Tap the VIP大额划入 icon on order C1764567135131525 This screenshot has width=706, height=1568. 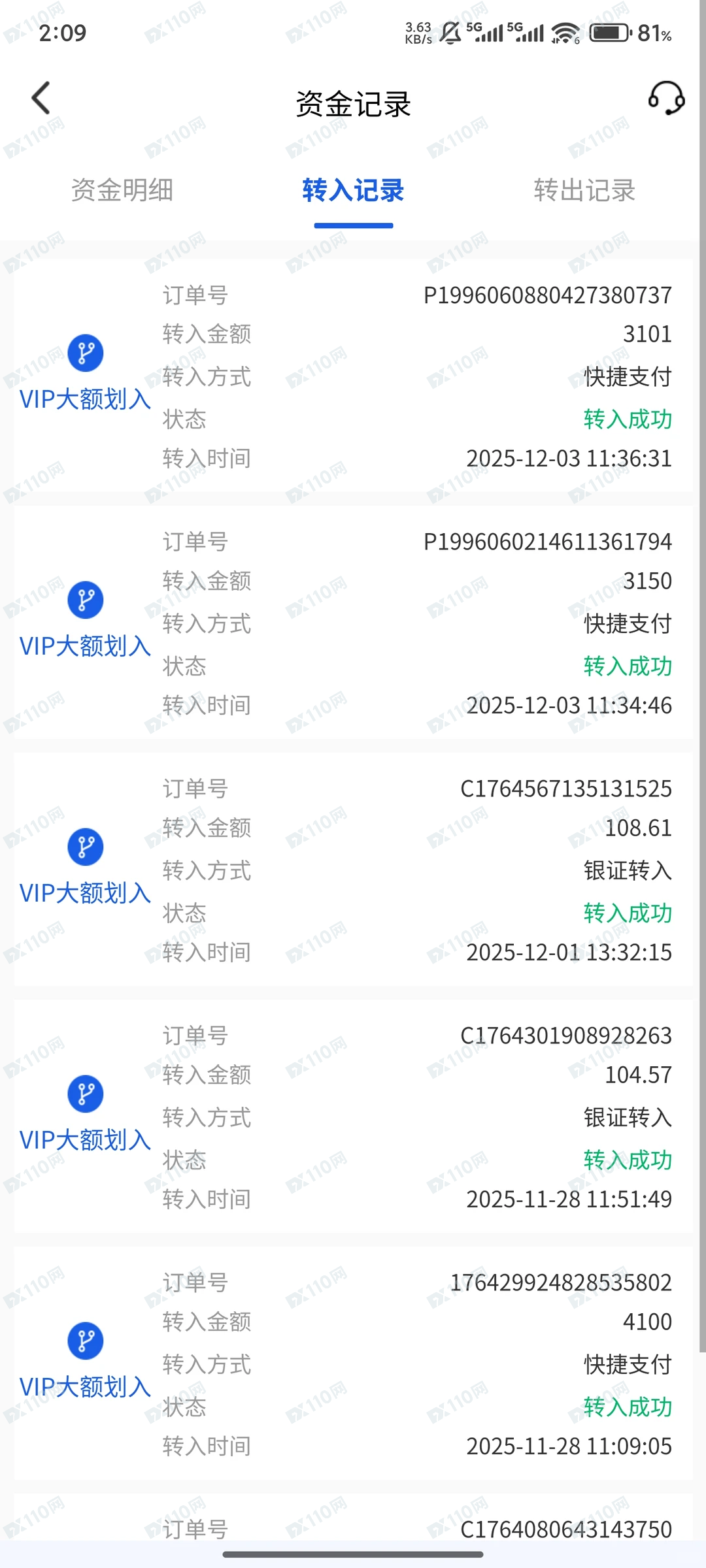point(85,847)
